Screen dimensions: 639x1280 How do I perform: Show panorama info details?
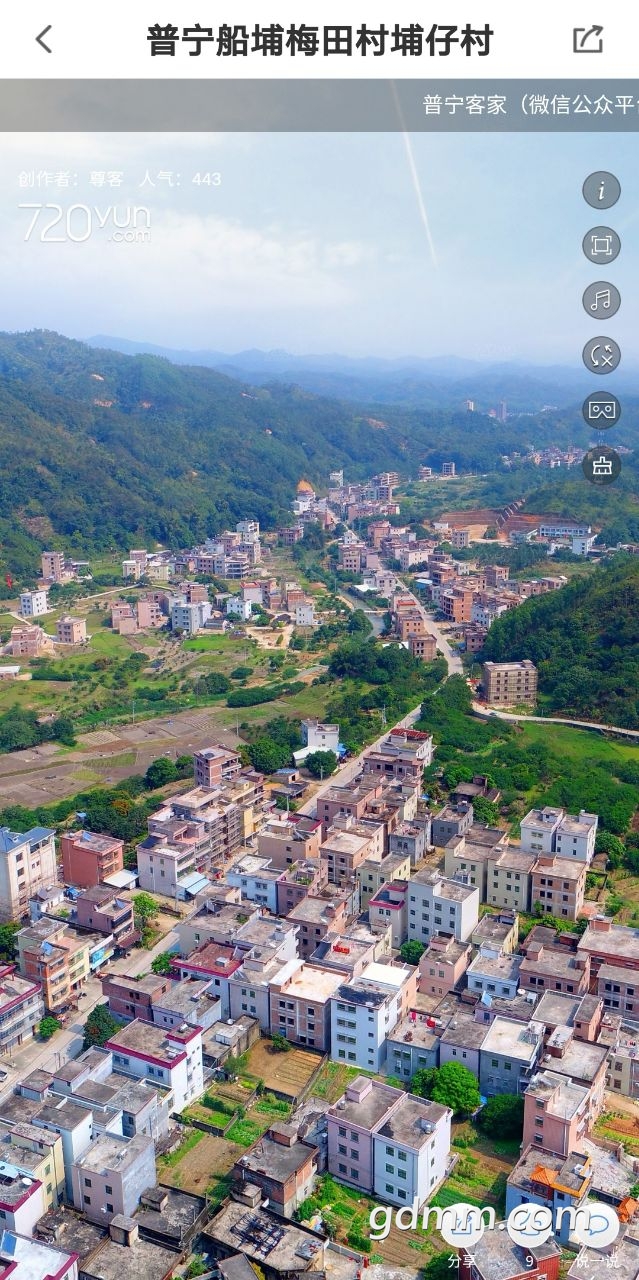pyautogui.click(x=601, y=190)
